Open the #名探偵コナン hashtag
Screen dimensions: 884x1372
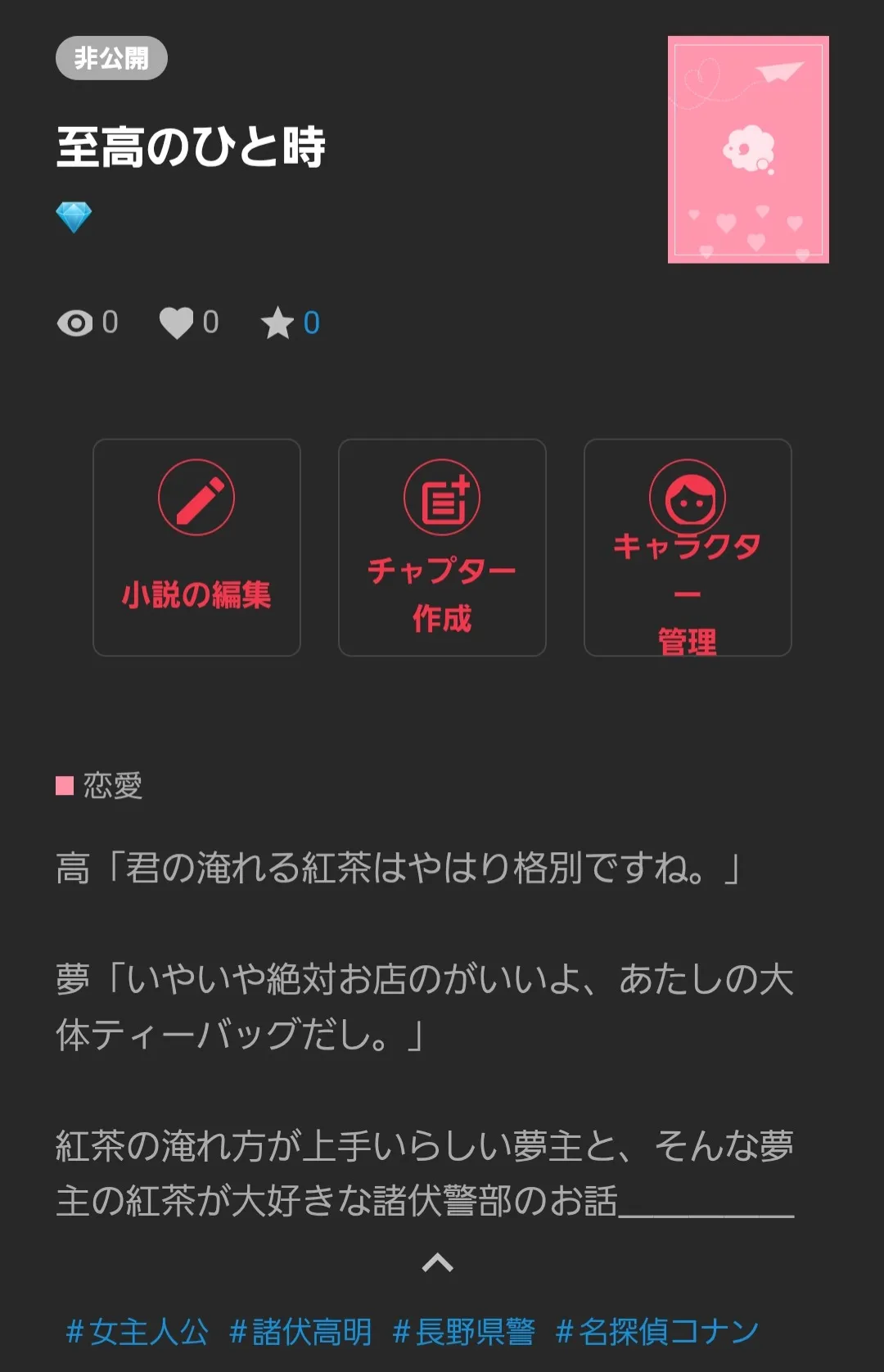click(x=657, y=1332)
